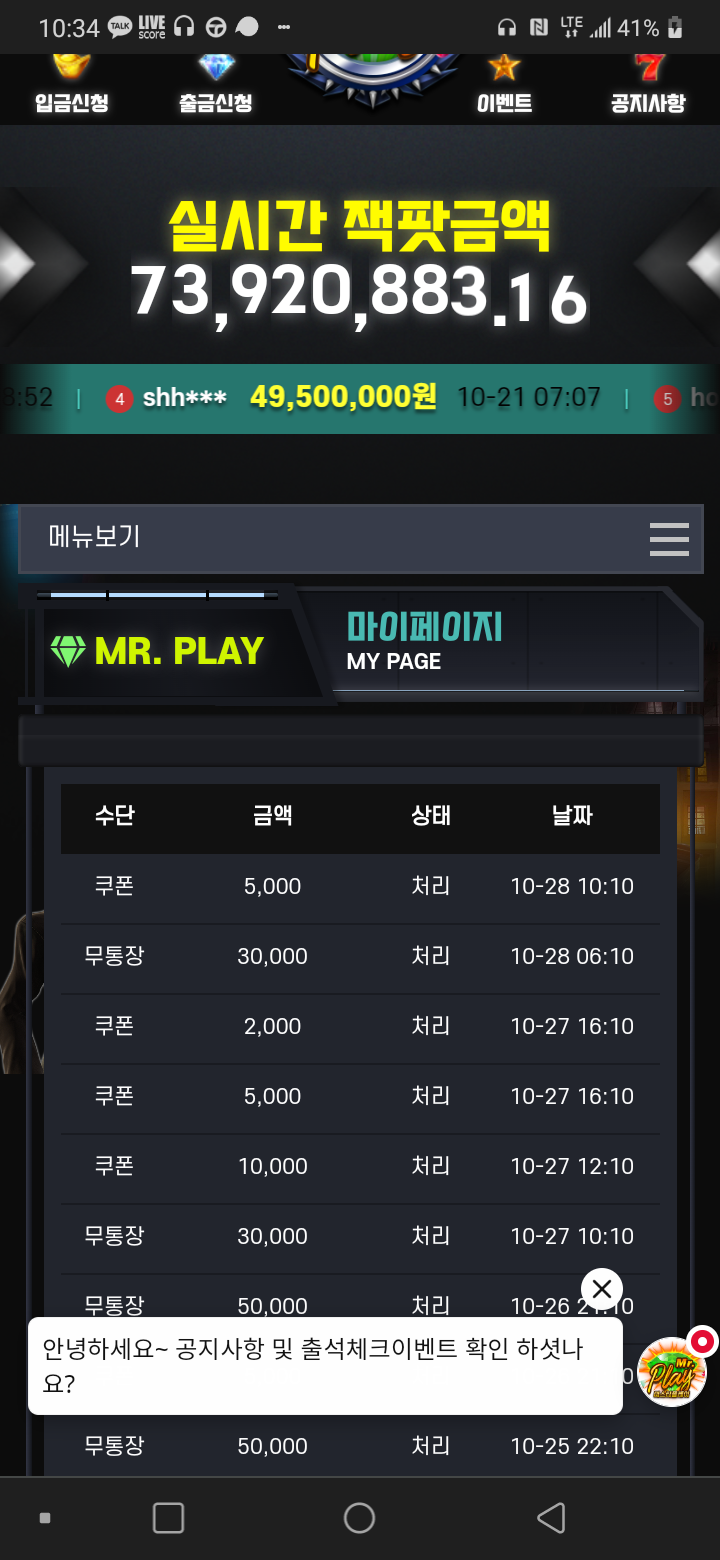
Task: Go to the 이벤트 page
Action: [x=504, y=86]
